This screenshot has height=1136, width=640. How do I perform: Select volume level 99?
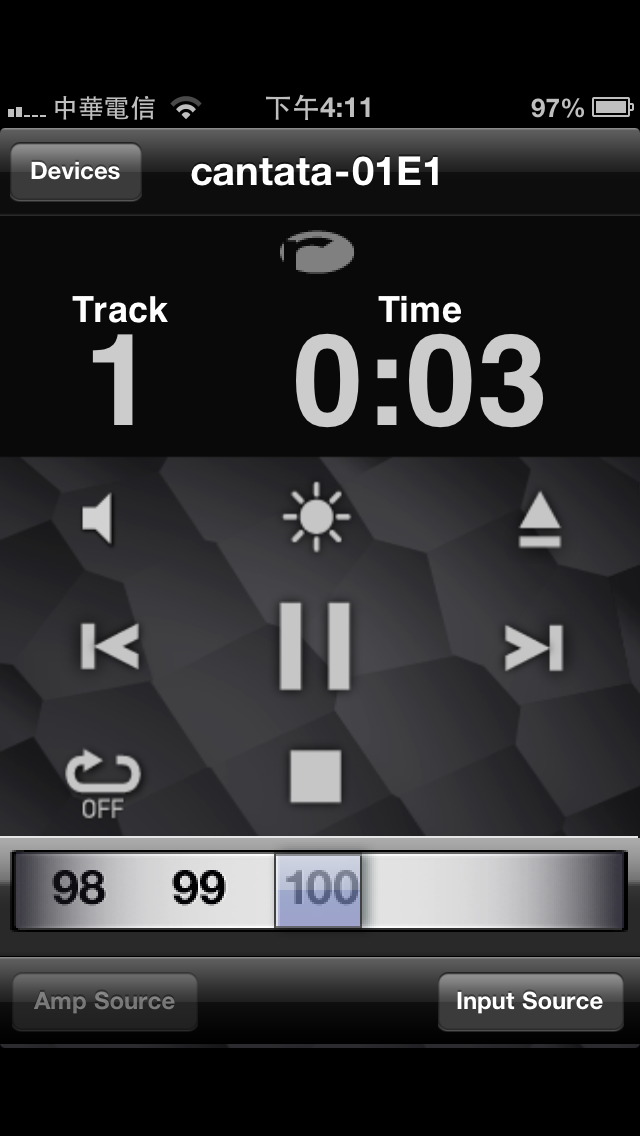[x=198, y=888]
